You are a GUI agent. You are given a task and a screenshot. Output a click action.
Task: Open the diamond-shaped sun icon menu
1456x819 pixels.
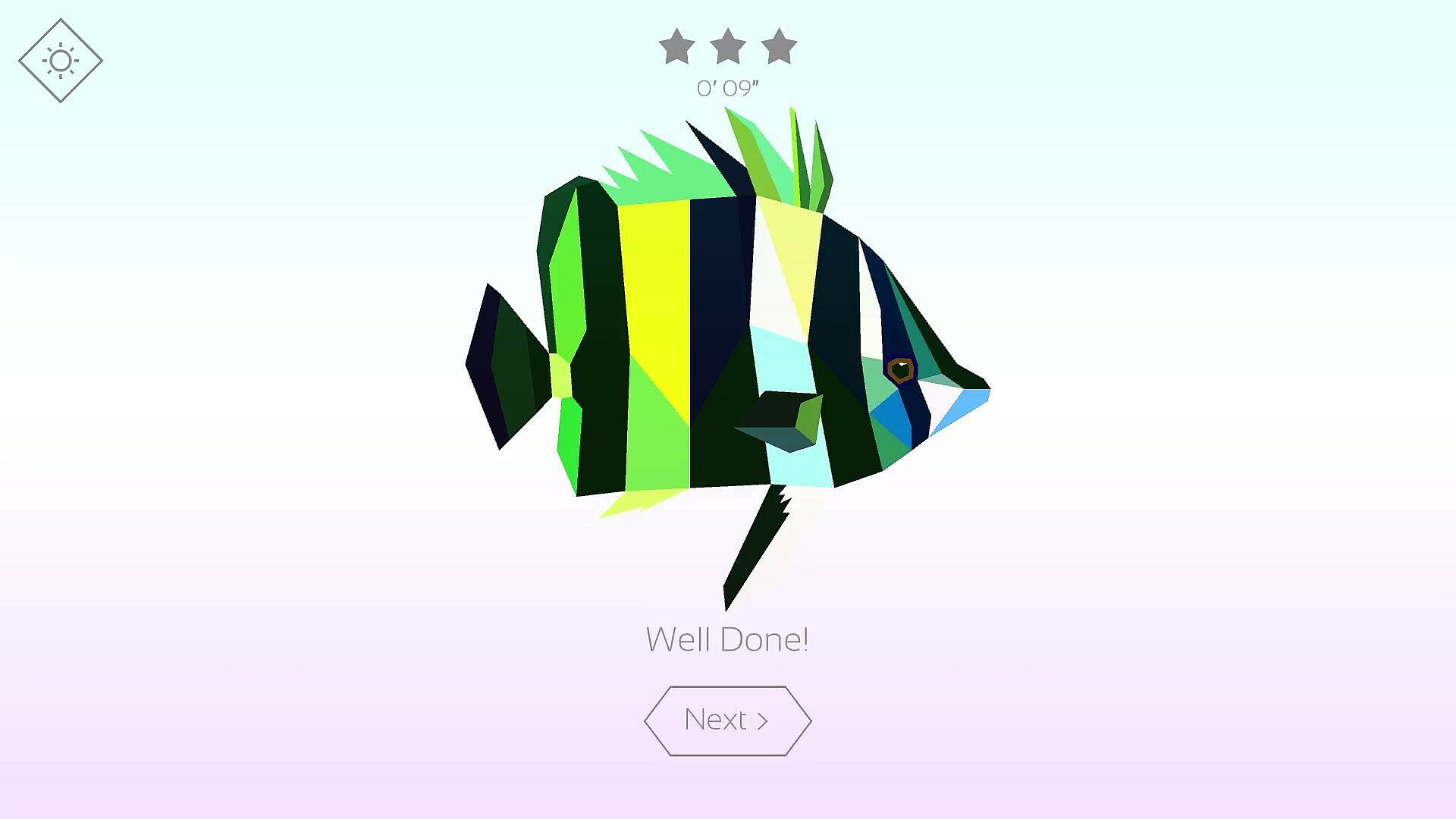[61, 61]
